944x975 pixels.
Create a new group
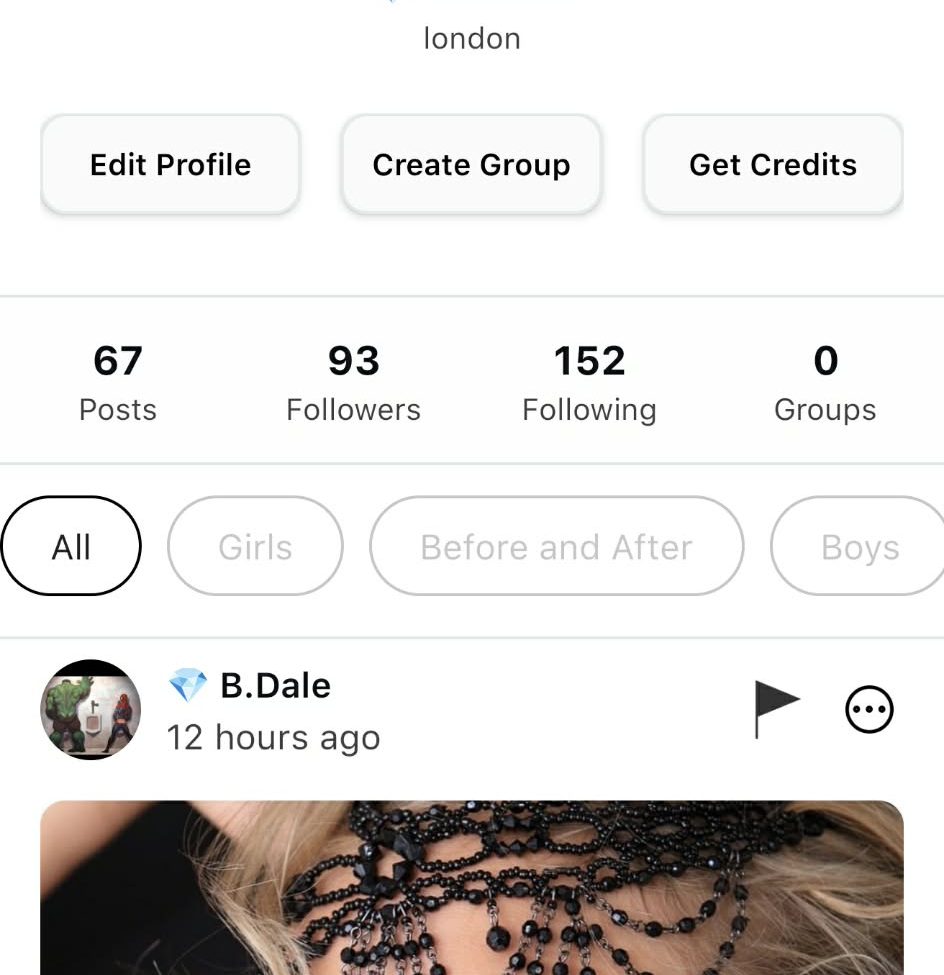pos(471,165)
